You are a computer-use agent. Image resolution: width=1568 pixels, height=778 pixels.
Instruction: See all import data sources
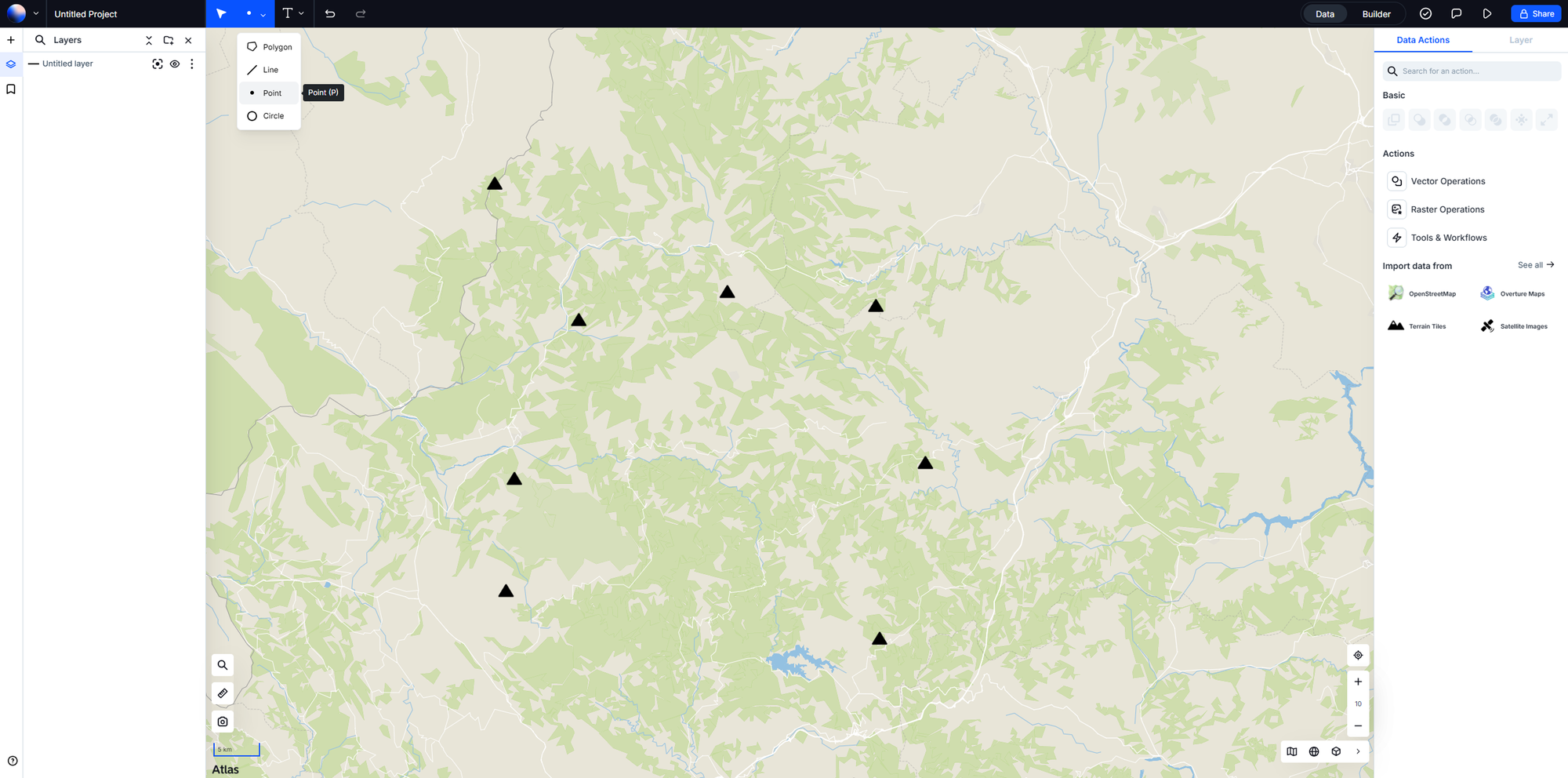[x=1535, y=265]
